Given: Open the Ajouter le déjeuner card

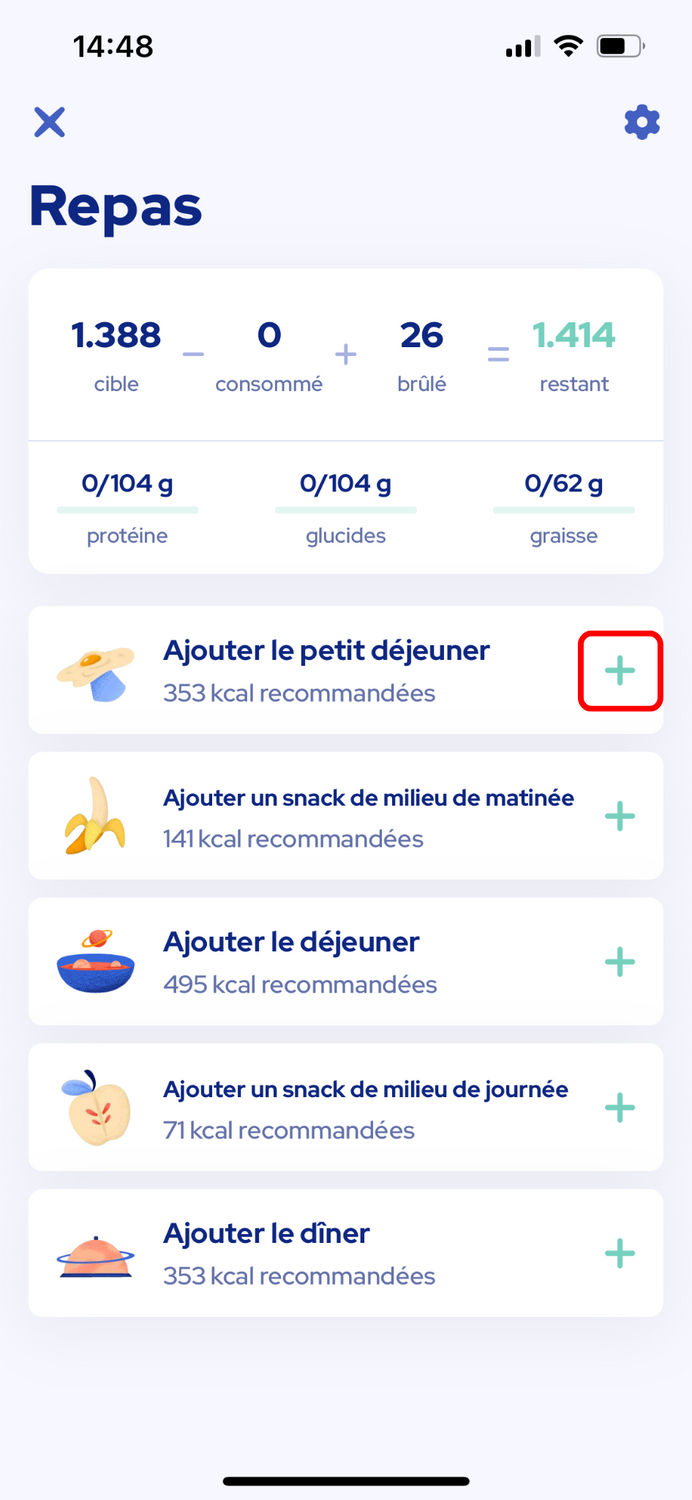Looking at the screenshot, I should [x=346, y=961].
